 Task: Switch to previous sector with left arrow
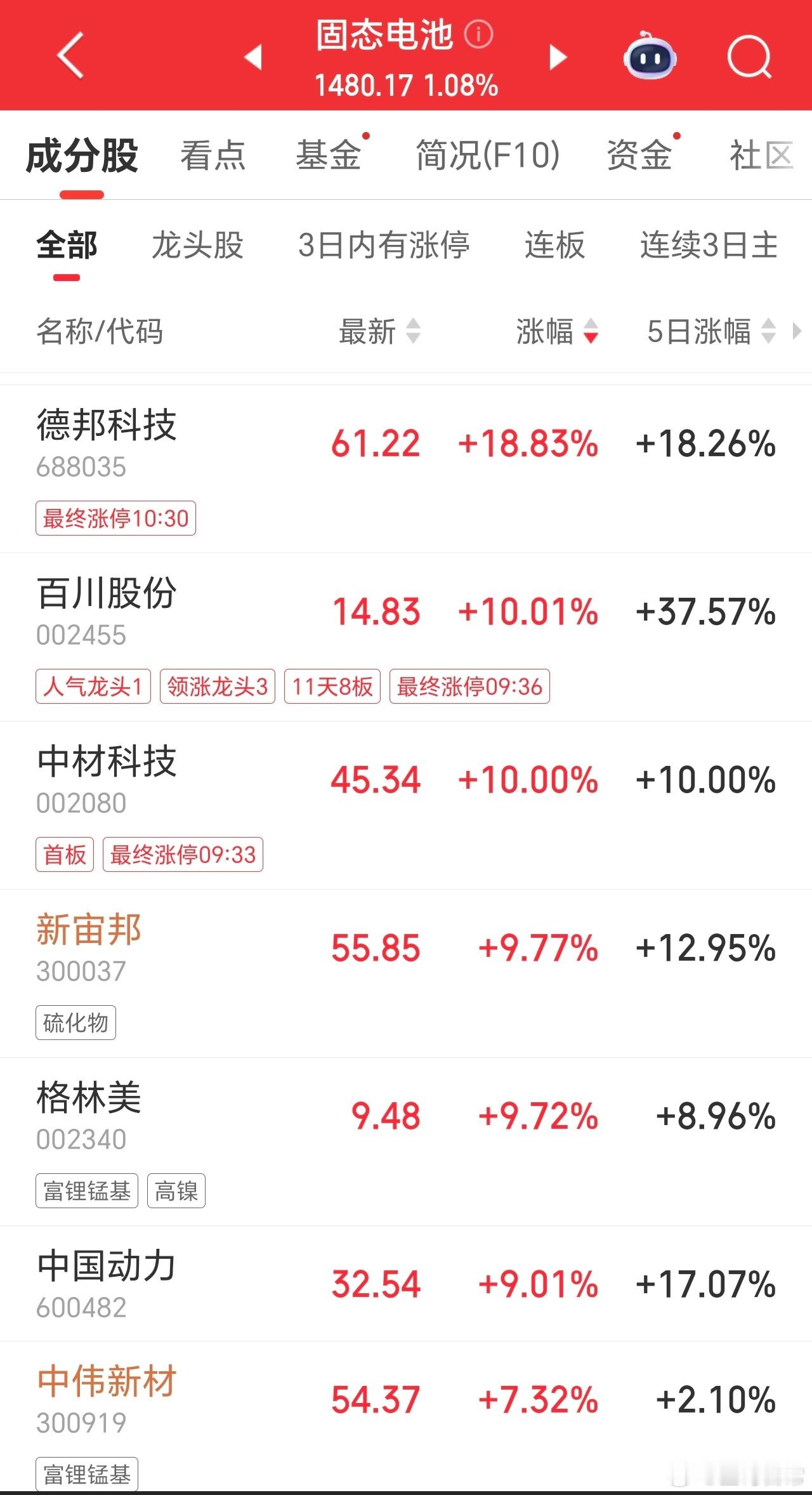pos(253,57)
